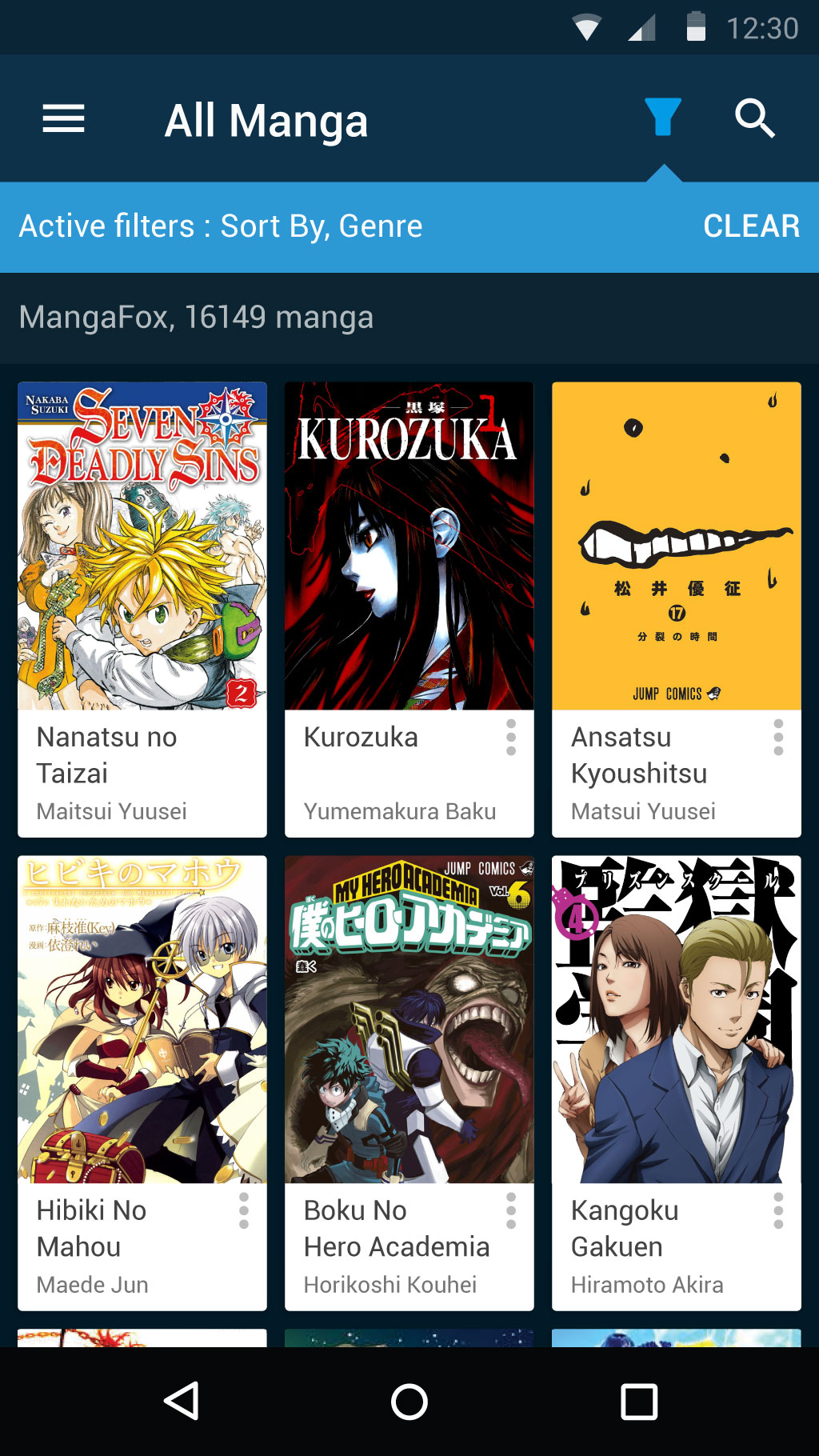The height and width of the screenshot is (1456, 819).
Task: Show overflow menu for Kangoku Gakuen
Action: (x=778, y=1210)
